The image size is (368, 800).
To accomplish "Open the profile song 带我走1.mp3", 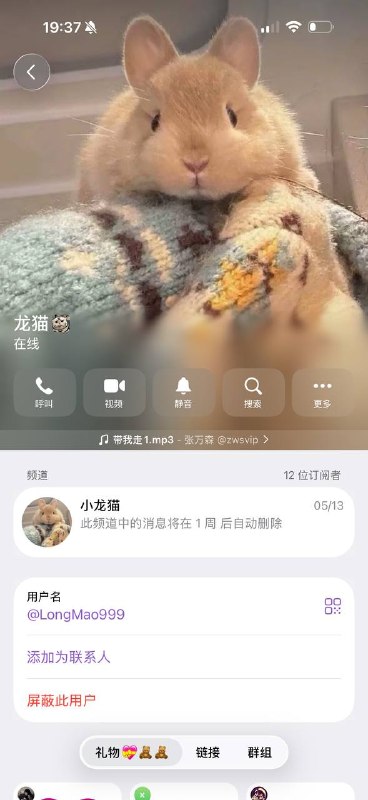I will coord(184,440).
